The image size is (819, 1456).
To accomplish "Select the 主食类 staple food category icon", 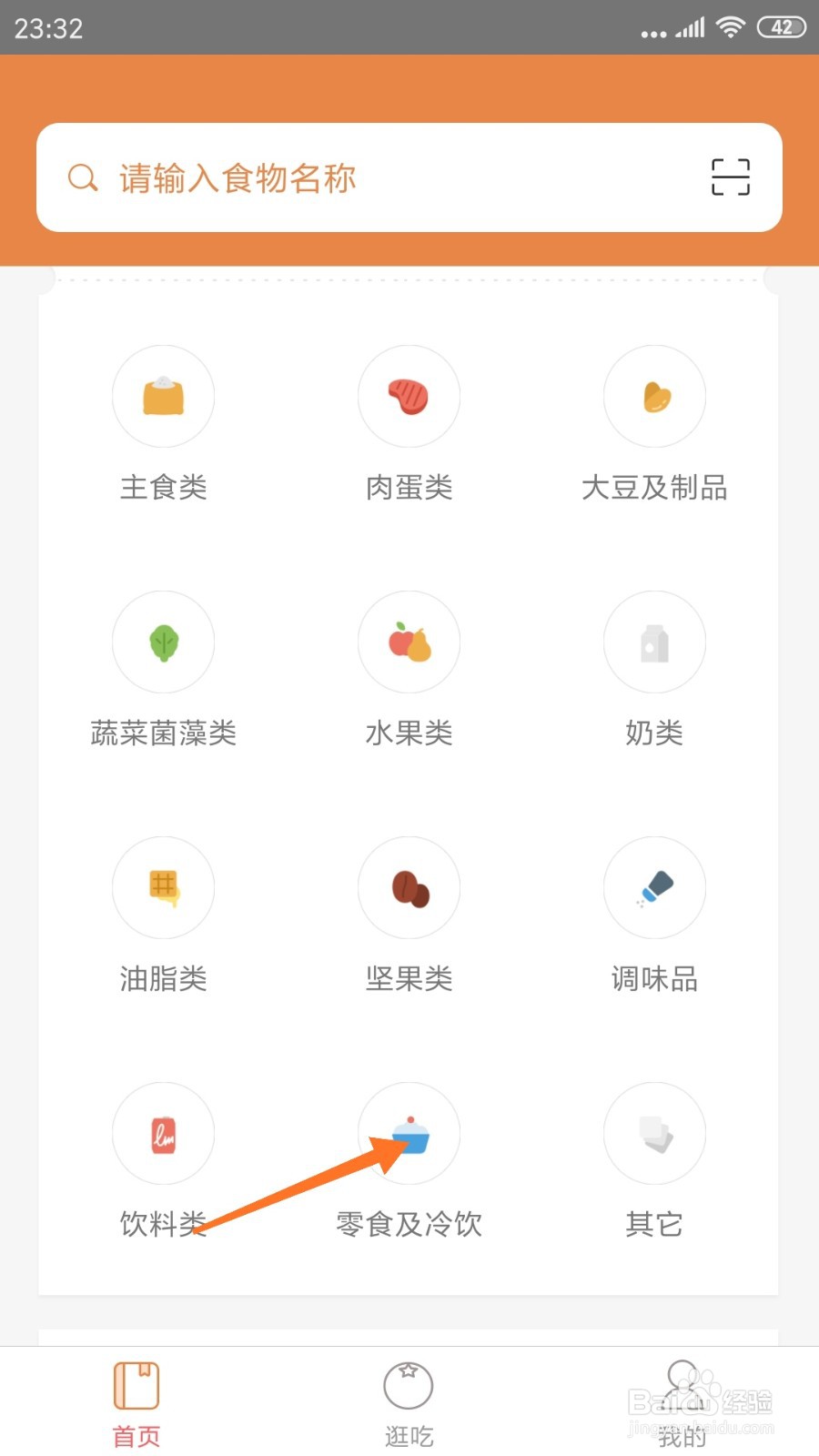I will 163,396.
